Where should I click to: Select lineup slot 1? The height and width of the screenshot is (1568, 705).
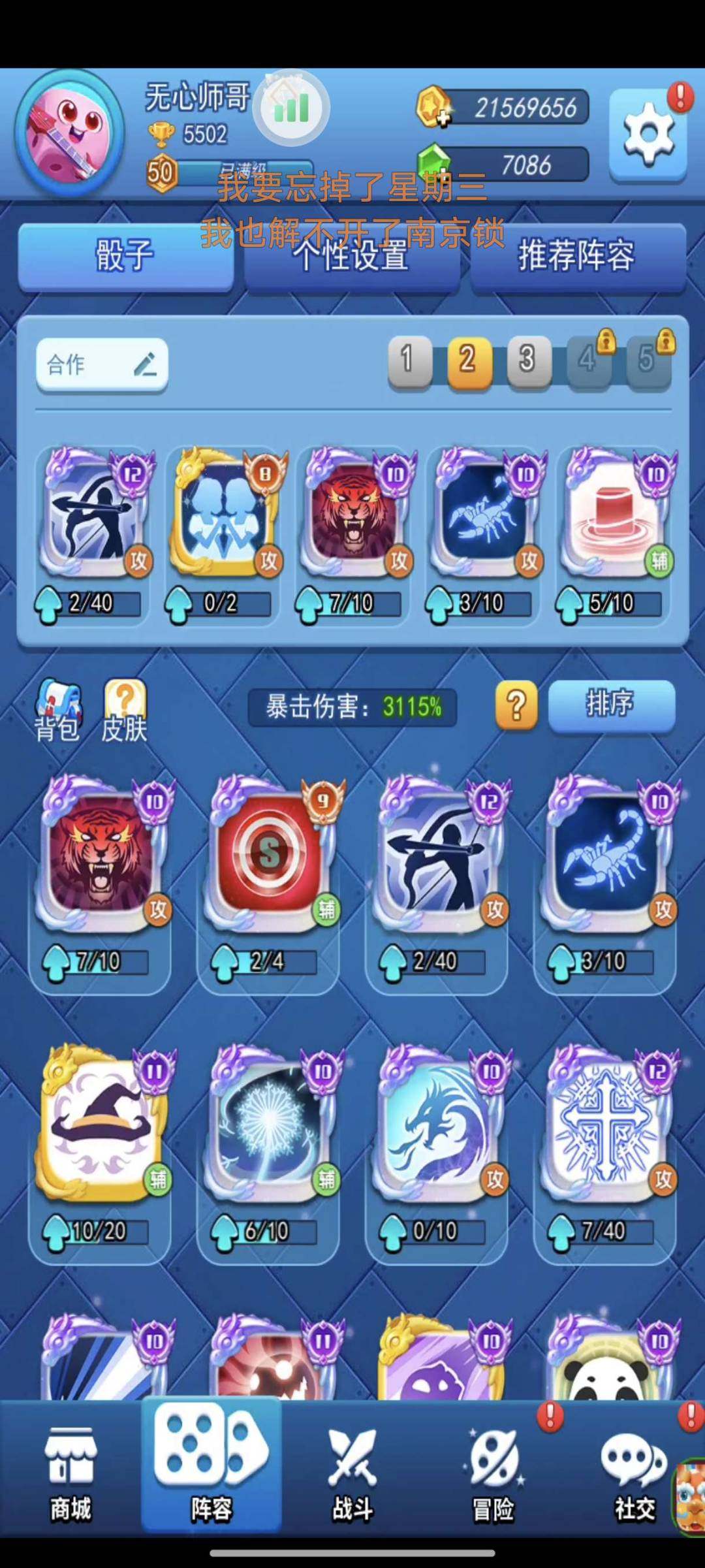409,360
